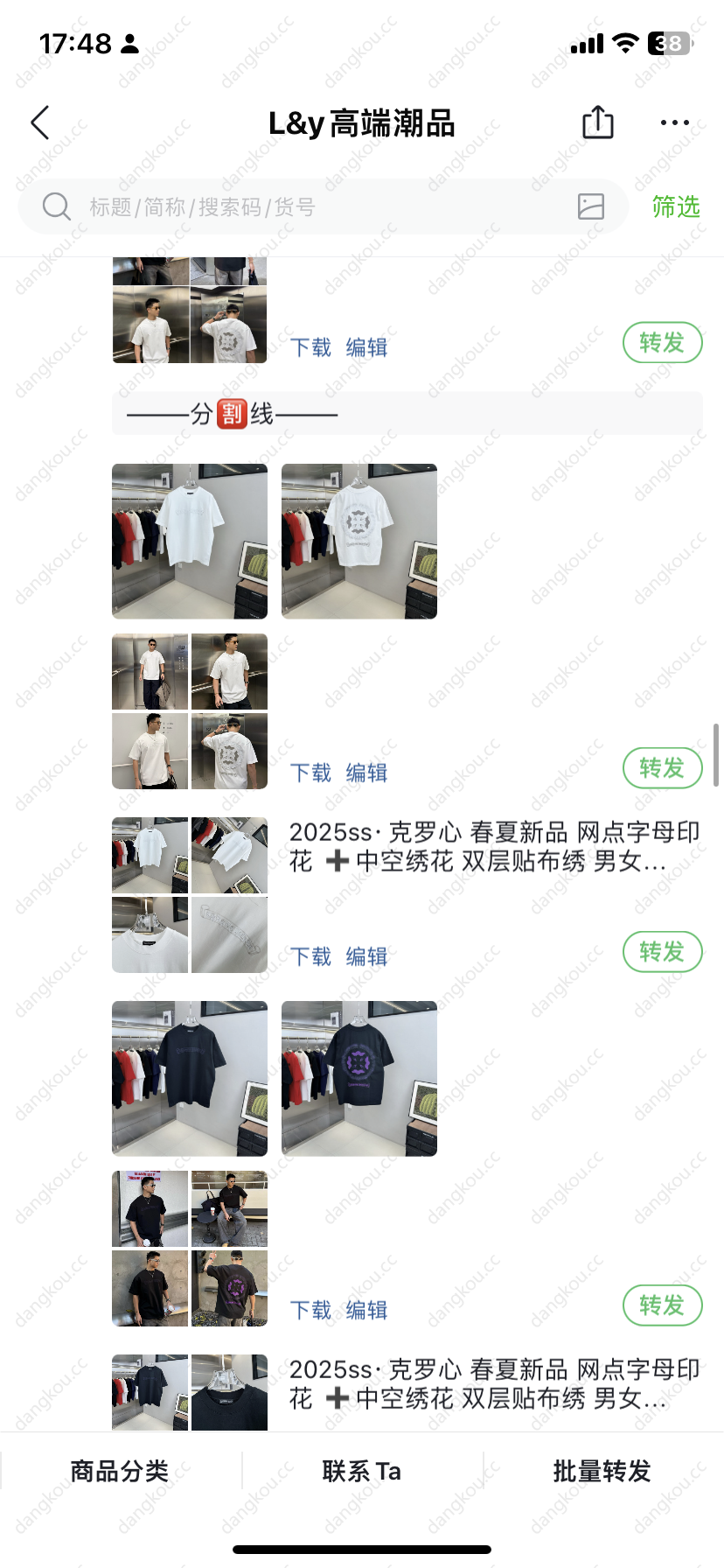724x1568 pixels.
Task: Open the white T-shirt front photo on hanger
Action: (190, 542)
